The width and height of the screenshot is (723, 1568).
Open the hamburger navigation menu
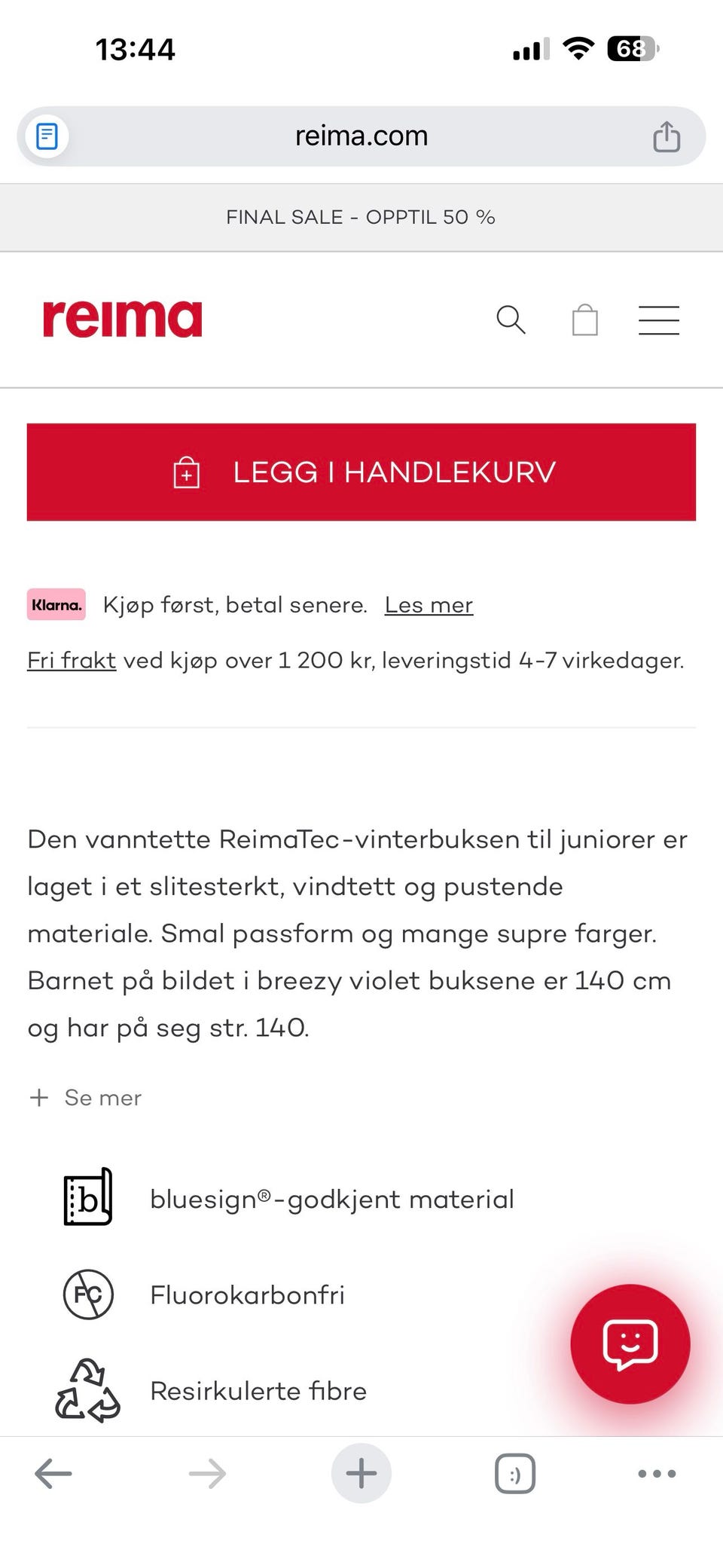659,320
